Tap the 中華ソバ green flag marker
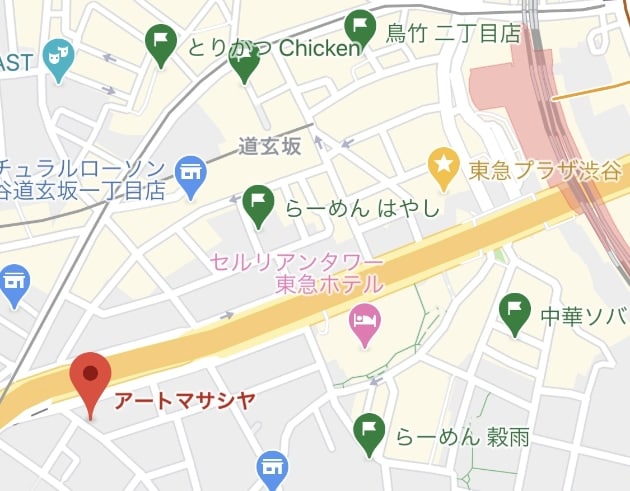 515,313
